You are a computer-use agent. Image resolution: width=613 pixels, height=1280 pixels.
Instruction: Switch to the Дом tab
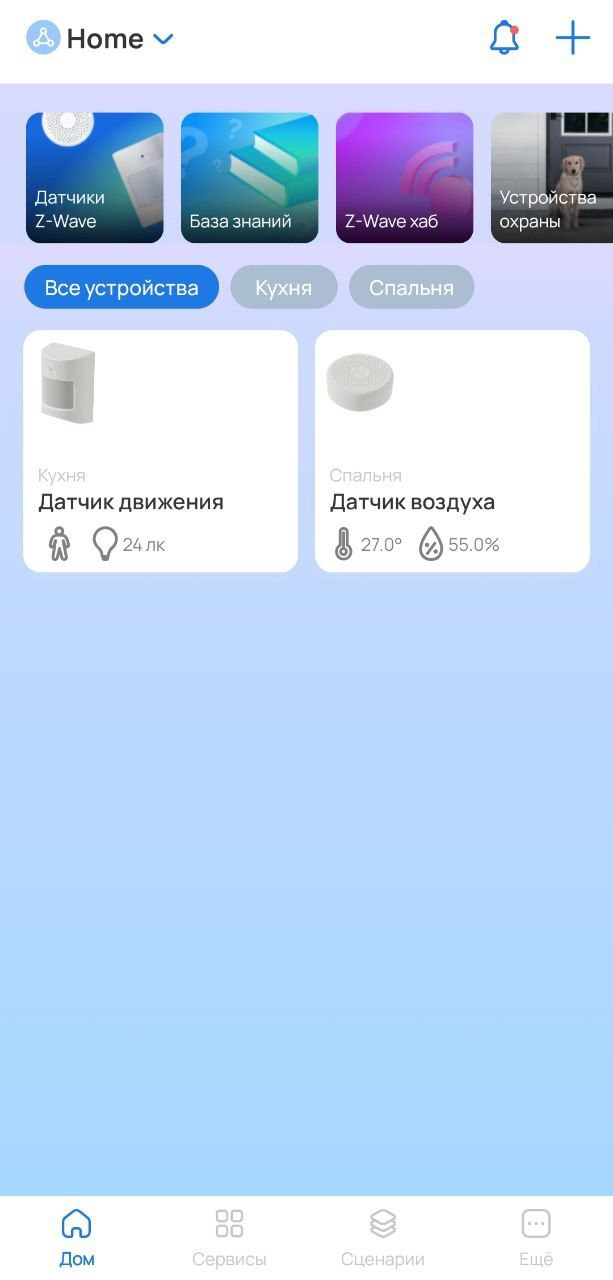click(x=77, y=1237)
